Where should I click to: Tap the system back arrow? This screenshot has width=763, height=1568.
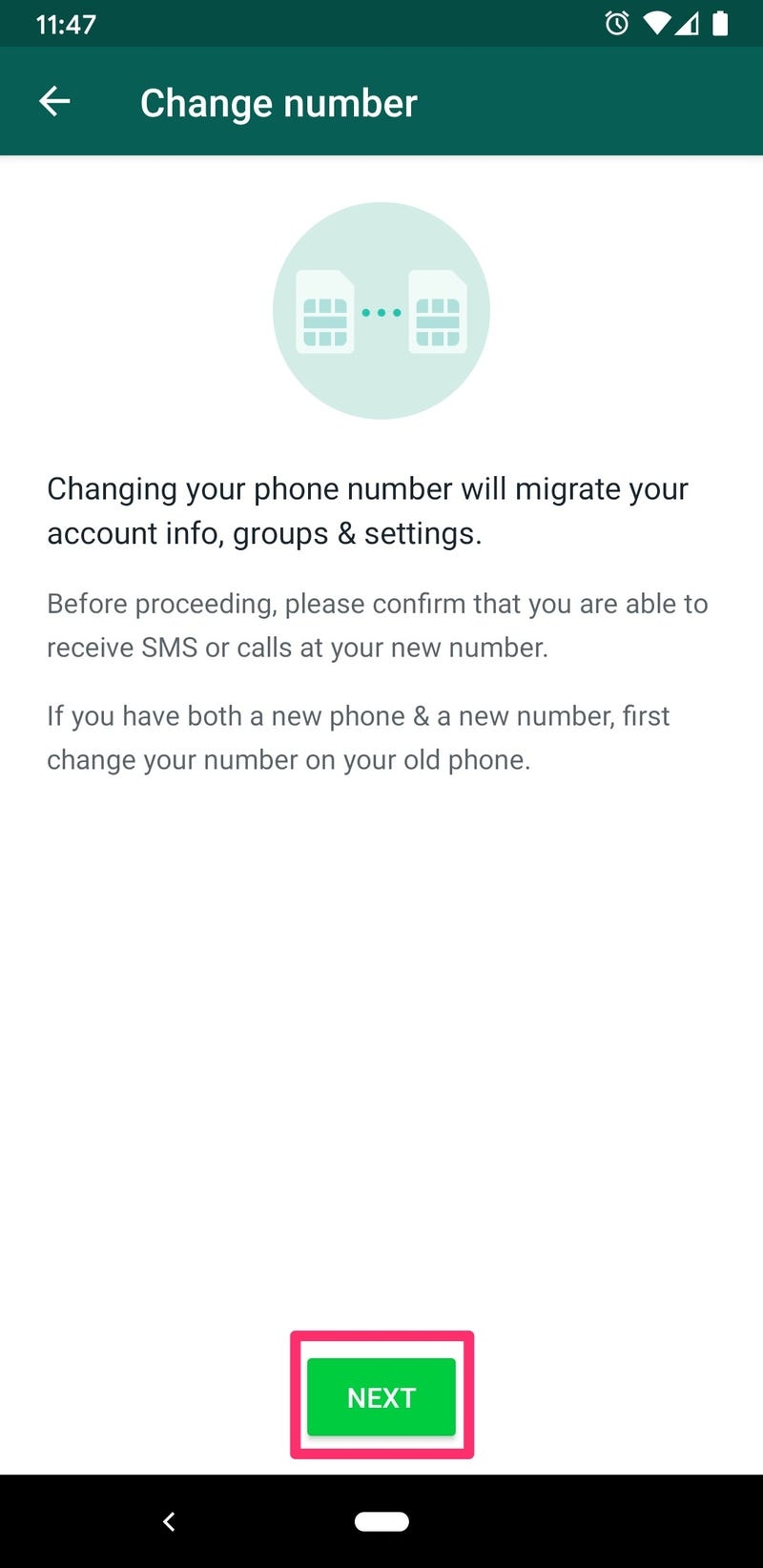click(x=169, y=1521)
